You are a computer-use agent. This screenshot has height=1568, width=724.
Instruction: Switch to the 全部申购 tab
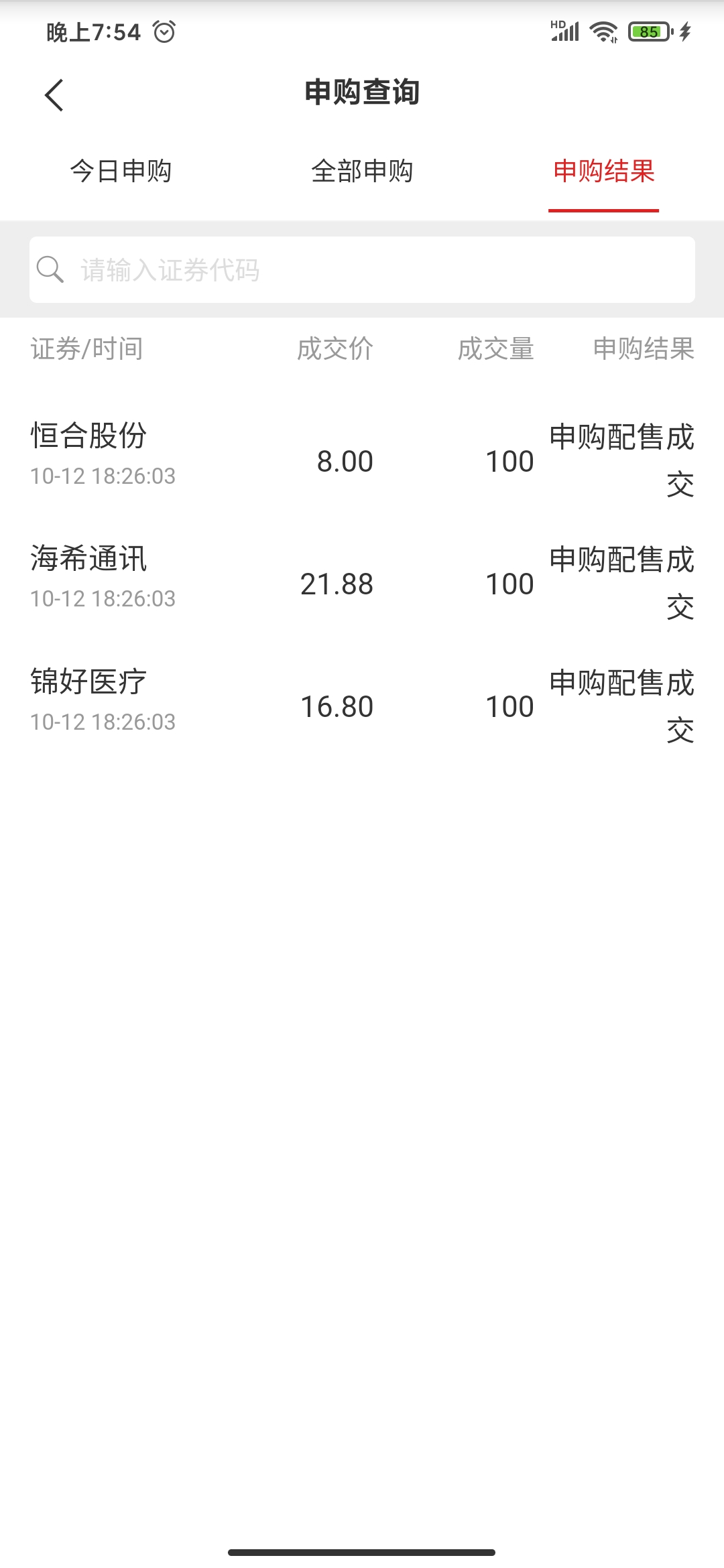tap(362, 172)
